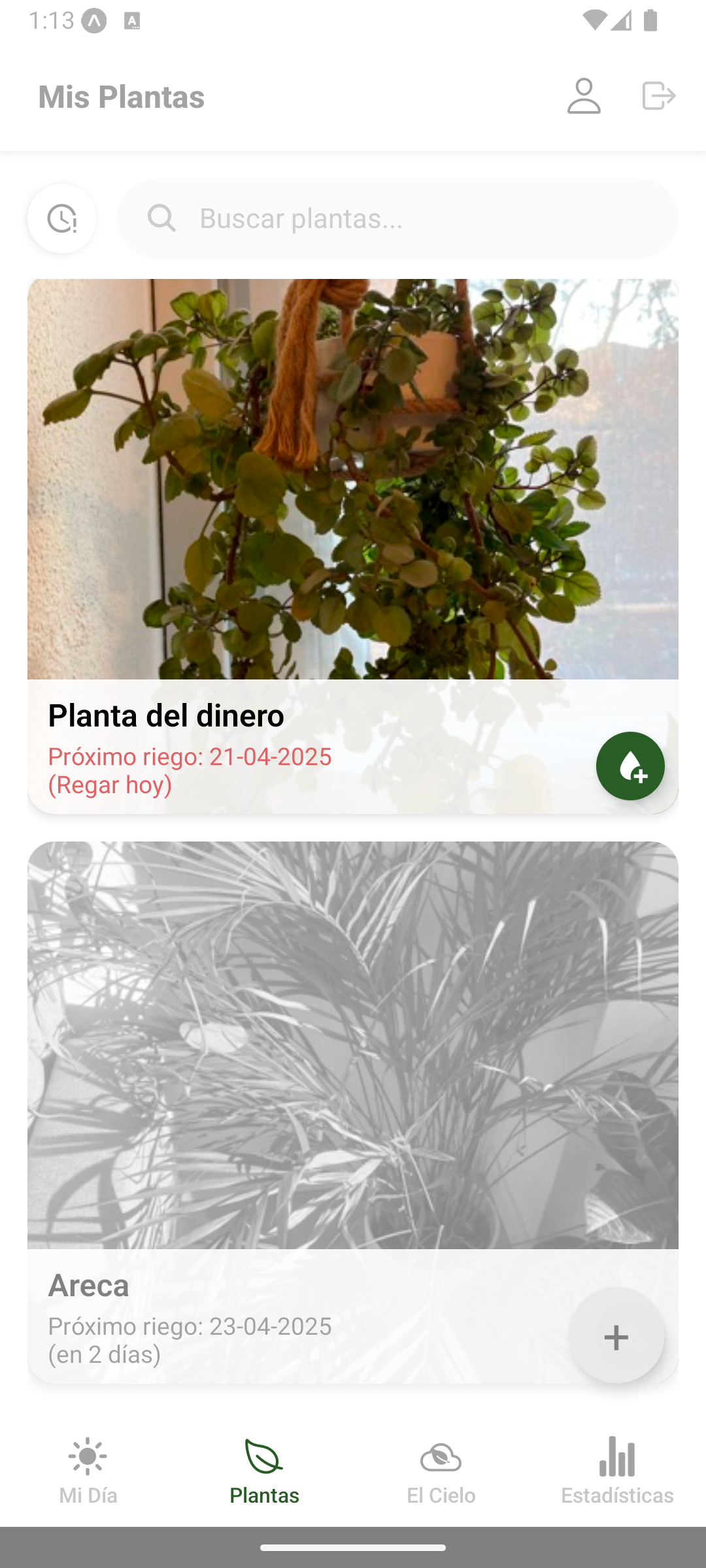The width and height of the screenshot is (706, 1568).
Task: Switch to the Mi Día tab
Action: click(x=88, y=1471)
